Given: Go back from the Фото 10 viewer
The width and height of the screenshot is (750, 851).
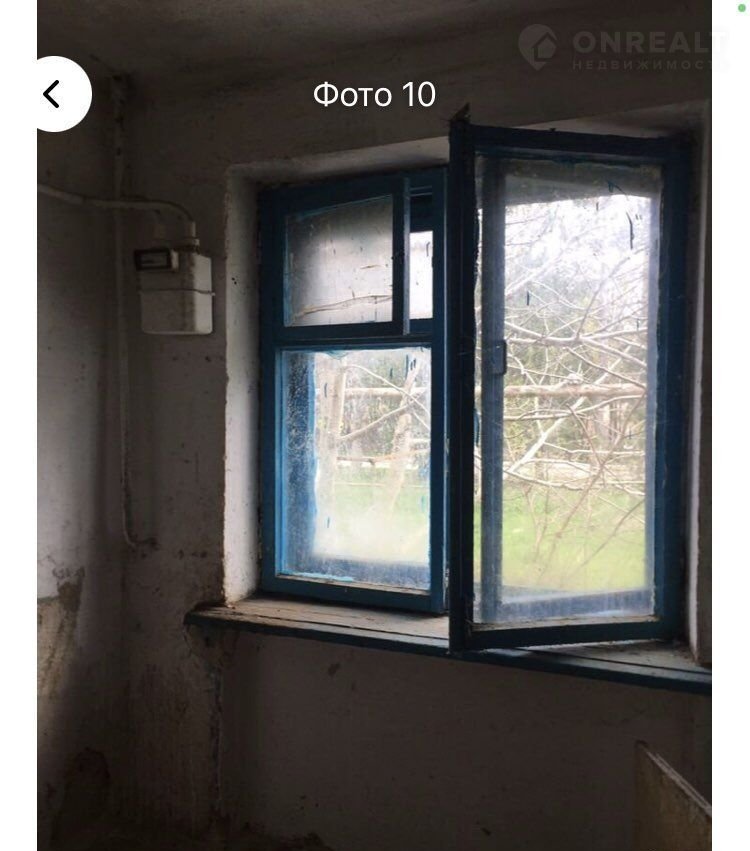Looking at the screenshot, I should pyautogui.click(x=53, y=95).
